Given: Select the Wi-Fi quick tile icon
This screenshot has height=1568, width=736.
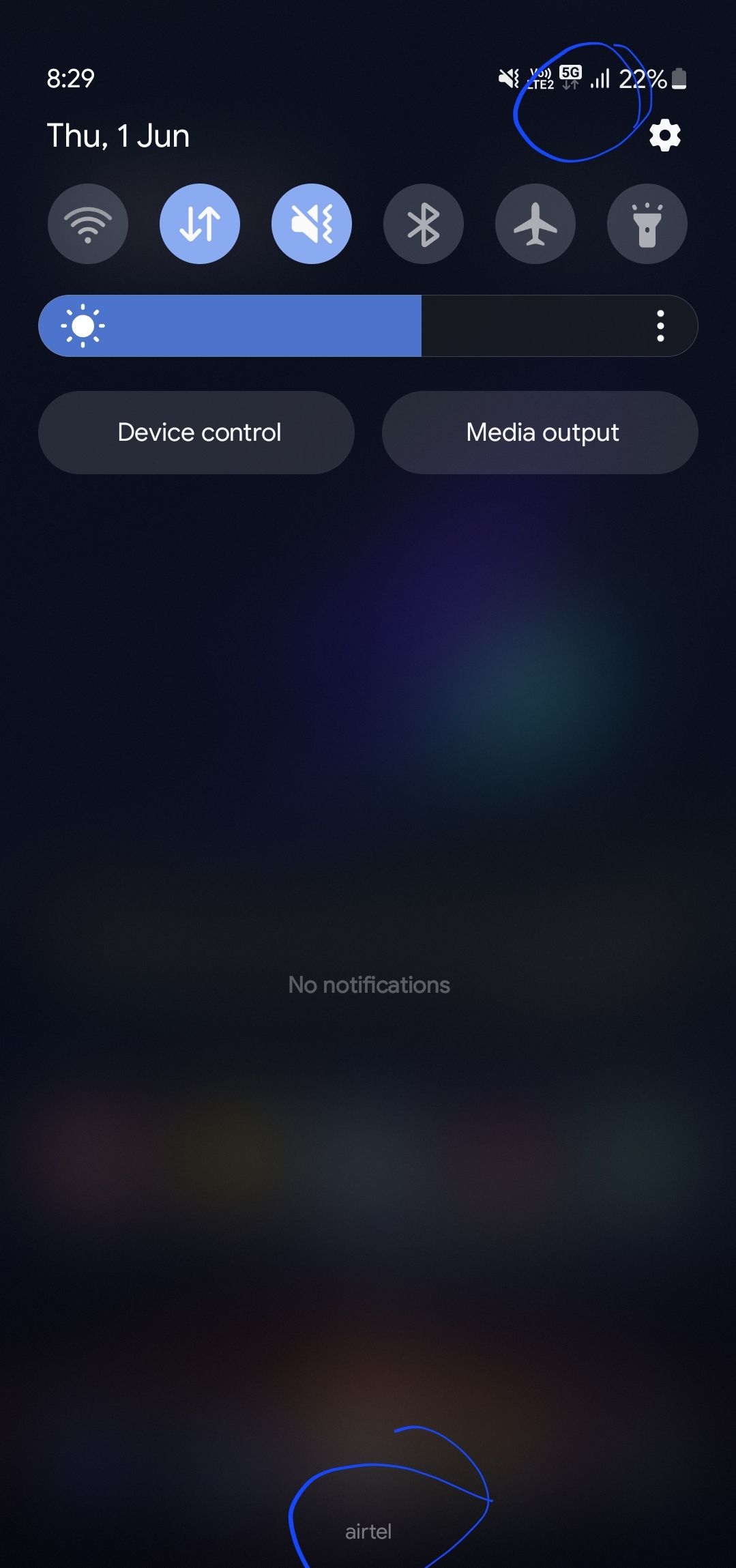Looking at the screenshot, I should coord(87,224).
